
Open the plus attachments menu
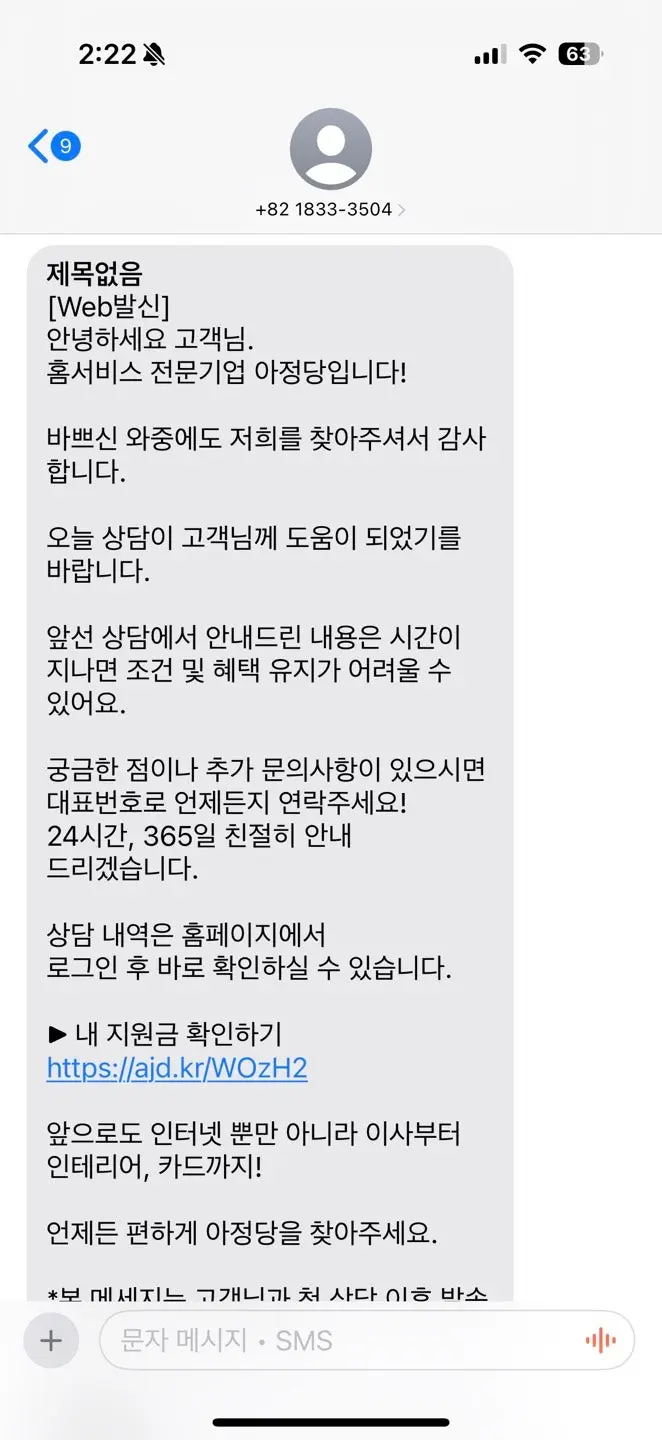pyautogui.click(x=51, y=1341)
